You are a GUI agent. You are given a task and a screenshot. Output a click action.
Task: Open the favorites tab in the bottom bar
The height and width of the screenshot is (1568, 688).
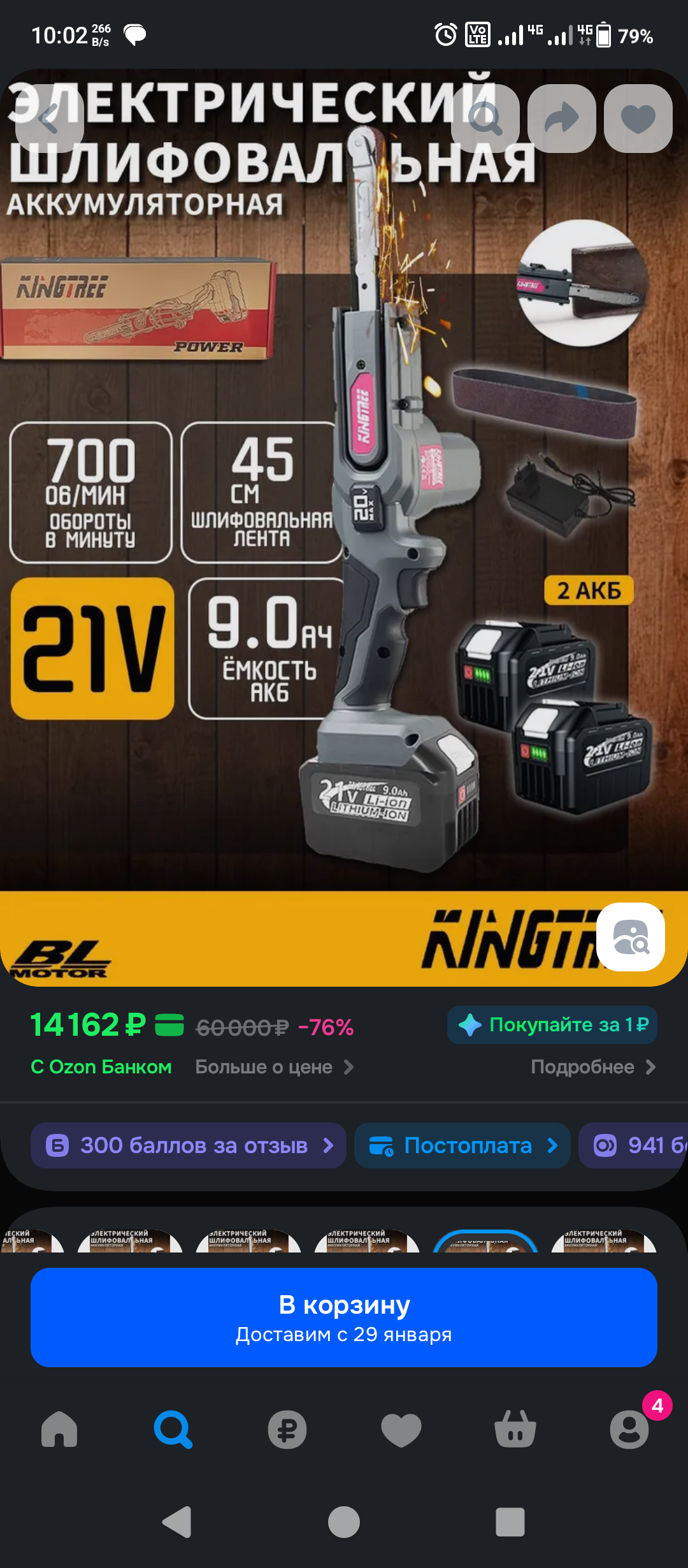coord(401,1429)
